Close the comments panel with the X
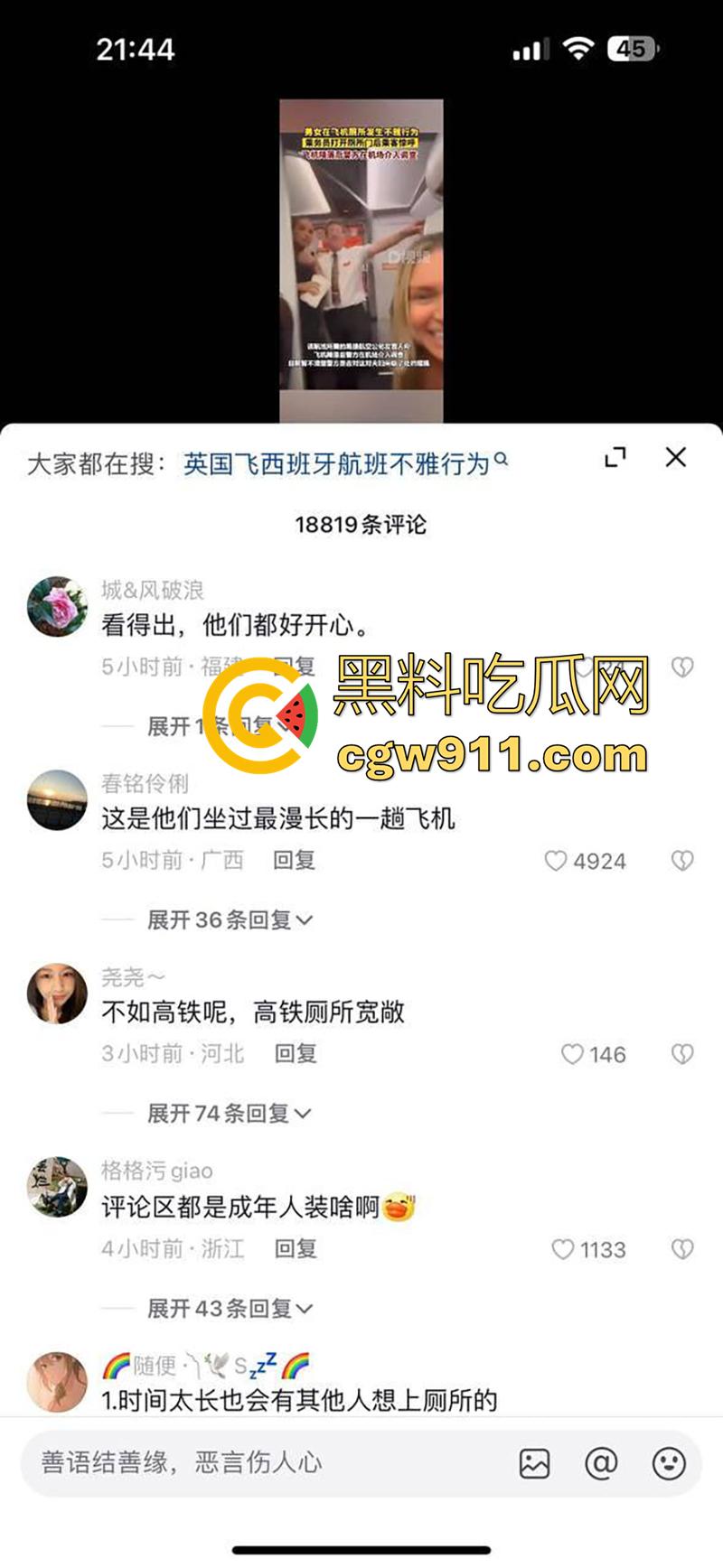Viewport: 723px width, 1568px height. point(675,459)
